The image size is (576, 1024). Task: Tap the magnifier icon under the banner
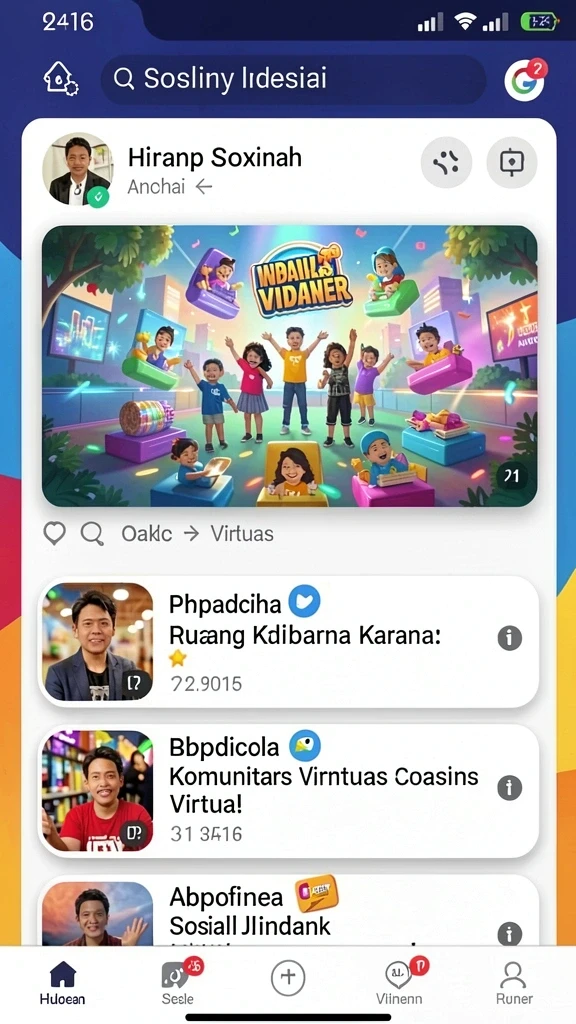pyautogui.click(x=92, y=534)
